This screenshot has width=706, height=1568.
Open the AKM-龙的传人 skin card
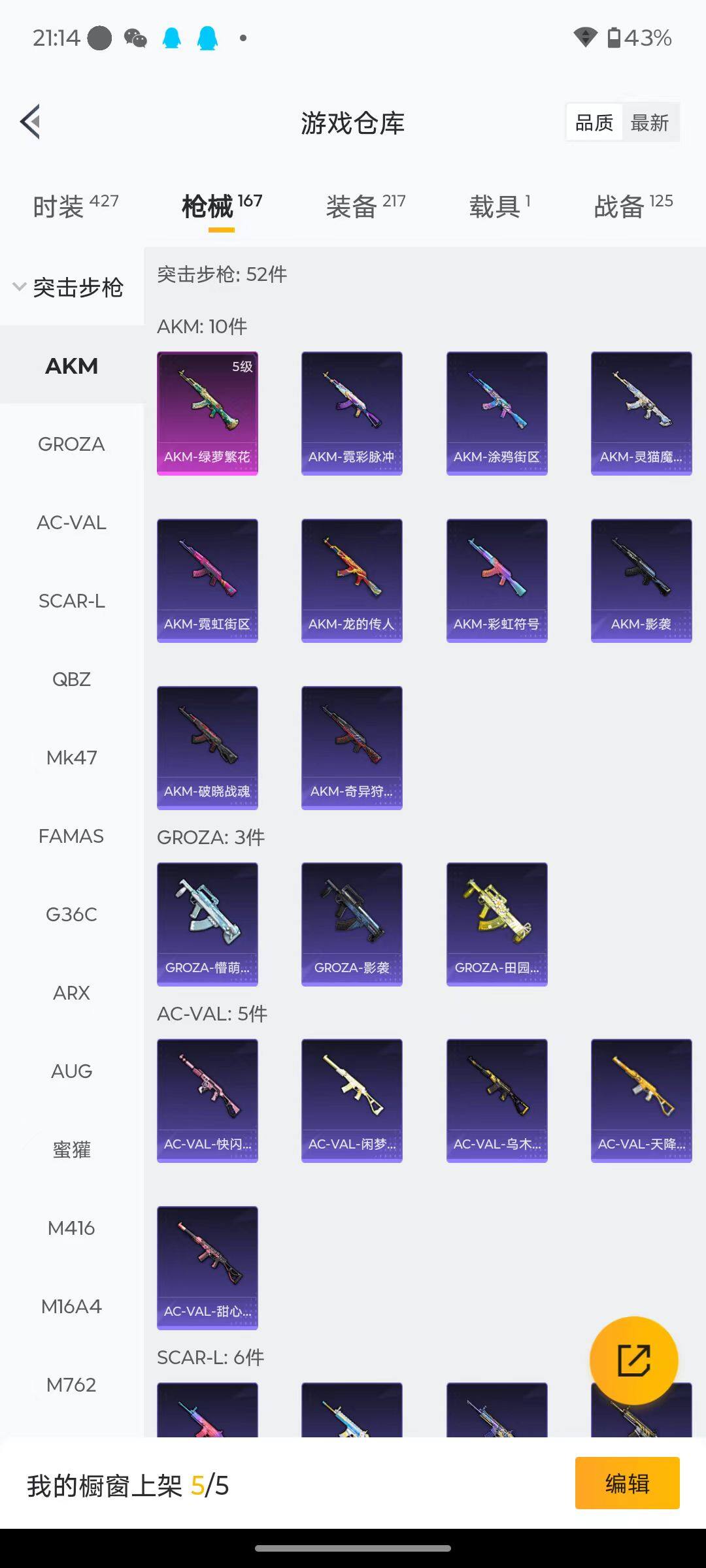tap(352, 580)
